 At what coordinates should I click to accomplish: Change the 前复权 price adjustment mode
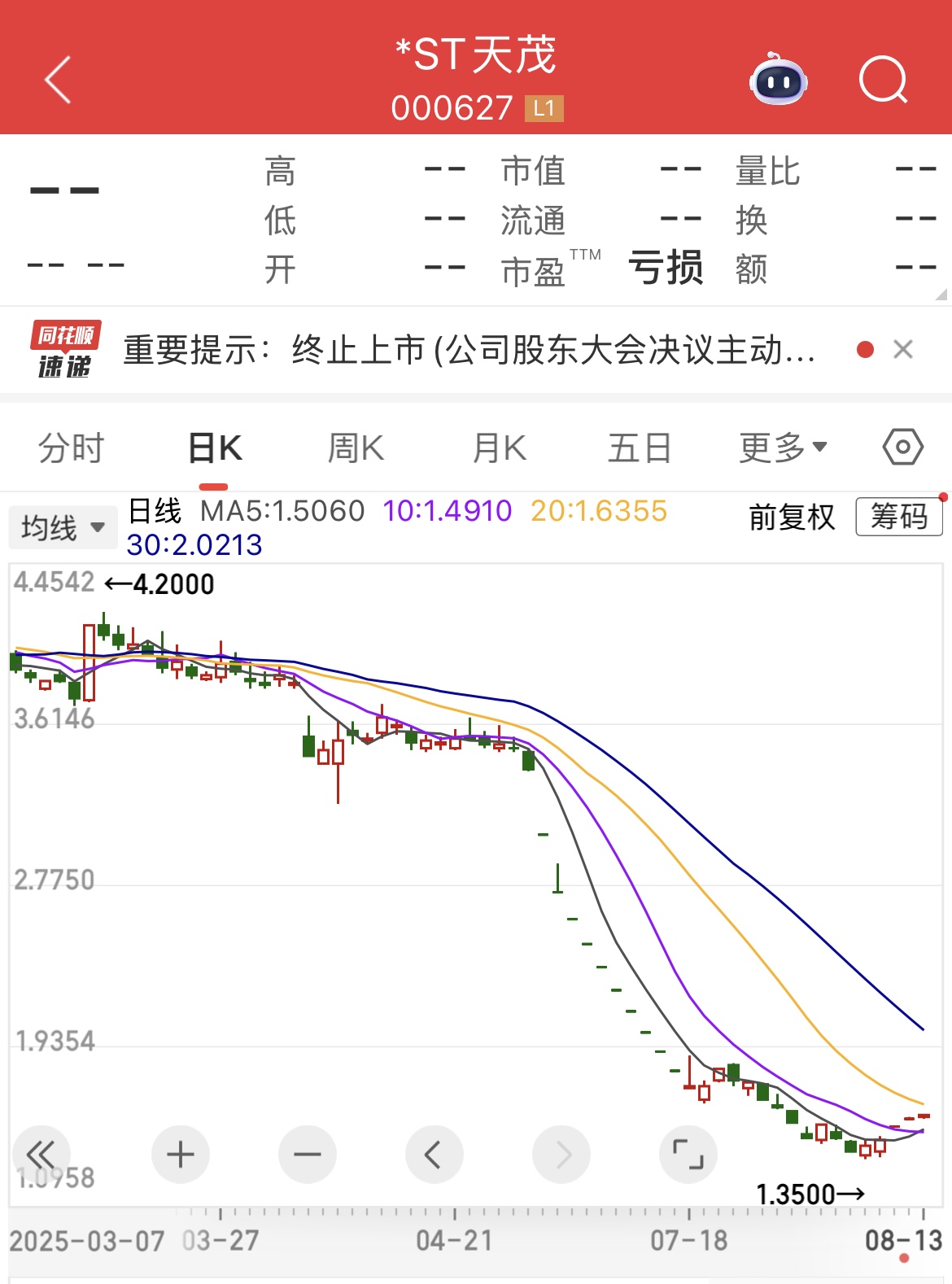(792, 517)
